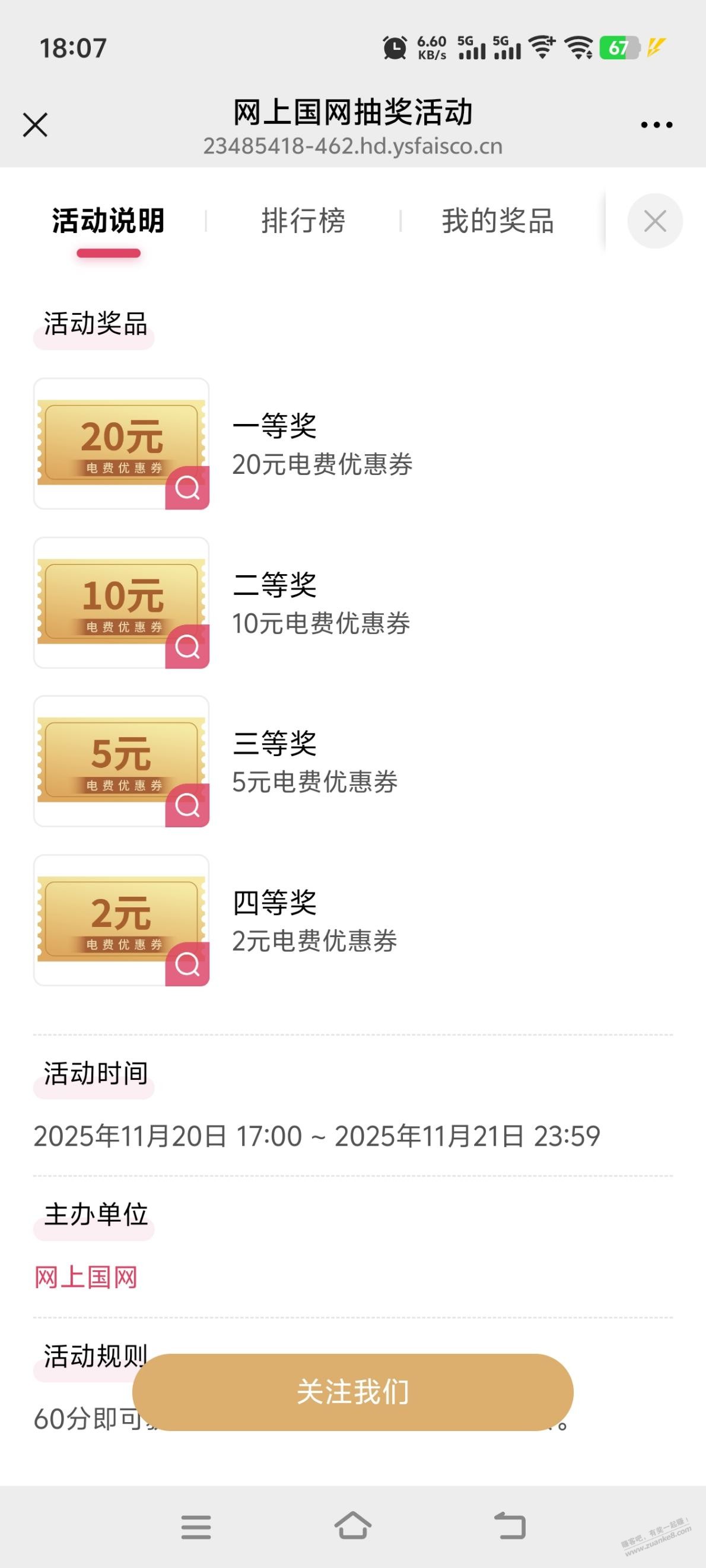
Task: Switch to the 排行榜 tab
Action: point(303,221)
